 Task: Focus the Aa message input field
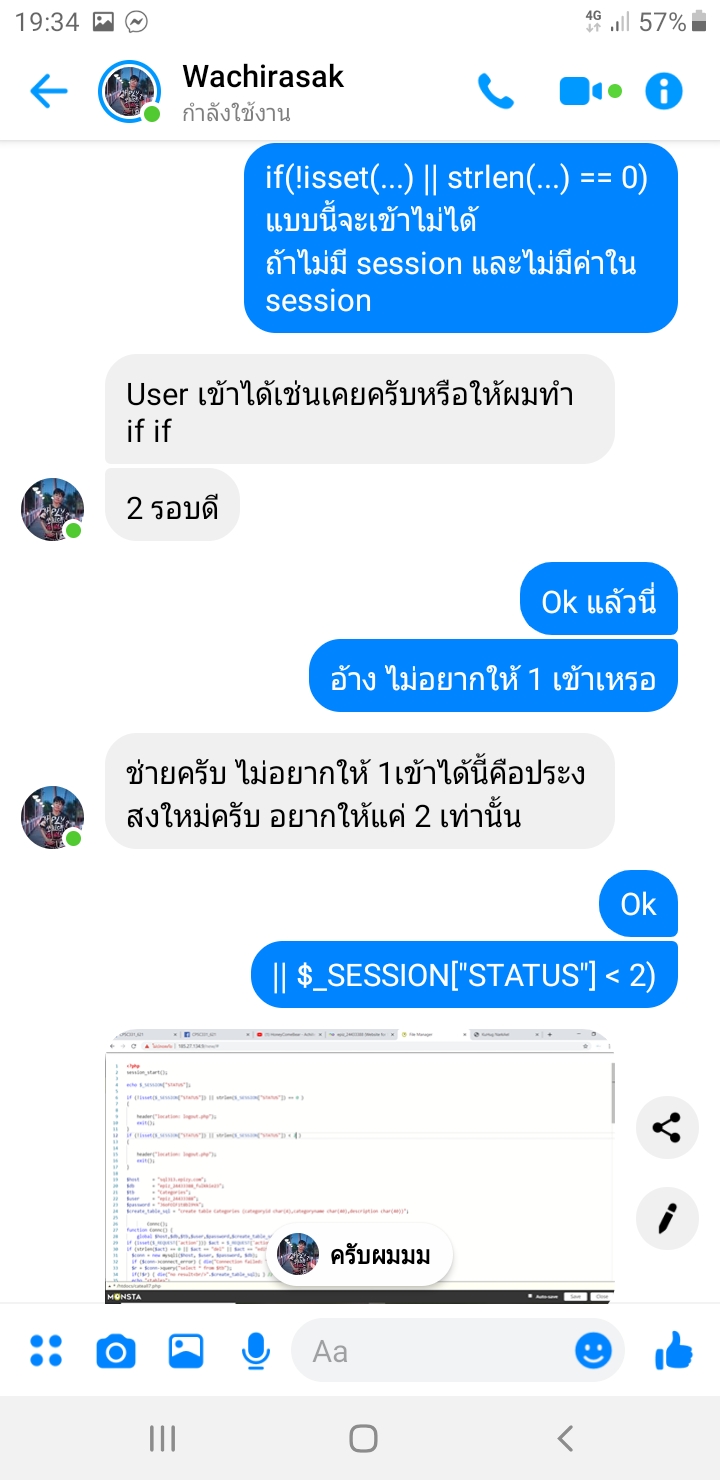430,1351
